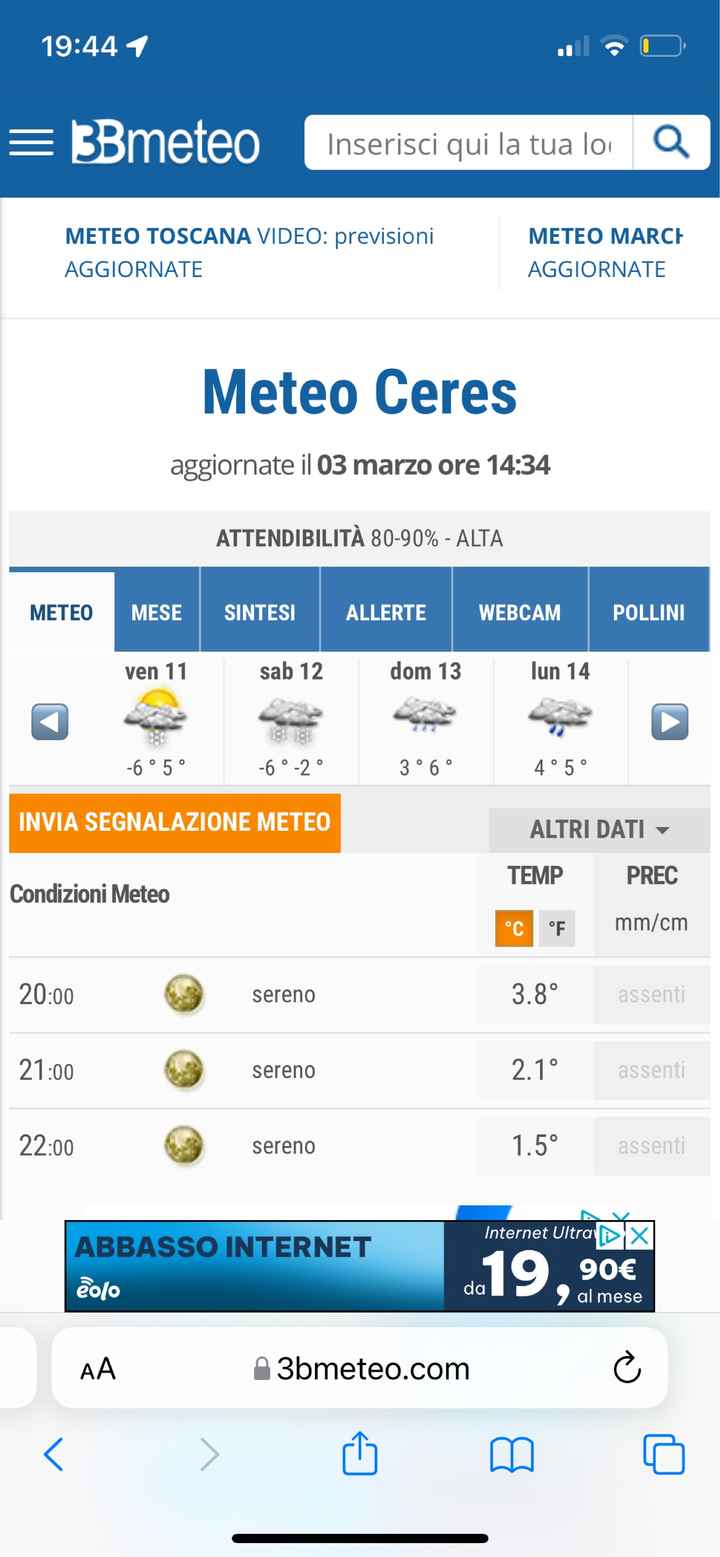The height and width of the screenshot is (1557, 720).
Task: Click the right arrow to see later days
Action: (x=668, y=721)
